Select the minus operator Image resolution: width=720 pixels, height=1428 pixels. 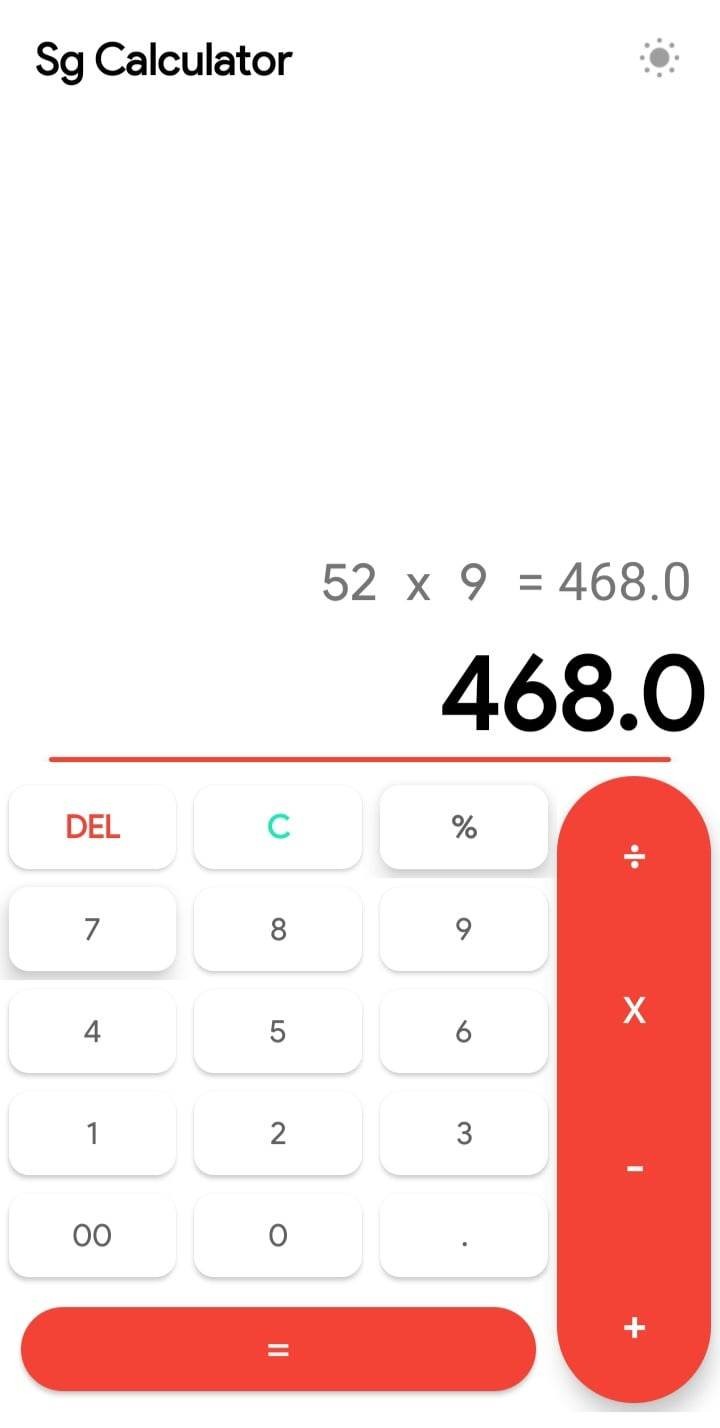pos(634,1169)
